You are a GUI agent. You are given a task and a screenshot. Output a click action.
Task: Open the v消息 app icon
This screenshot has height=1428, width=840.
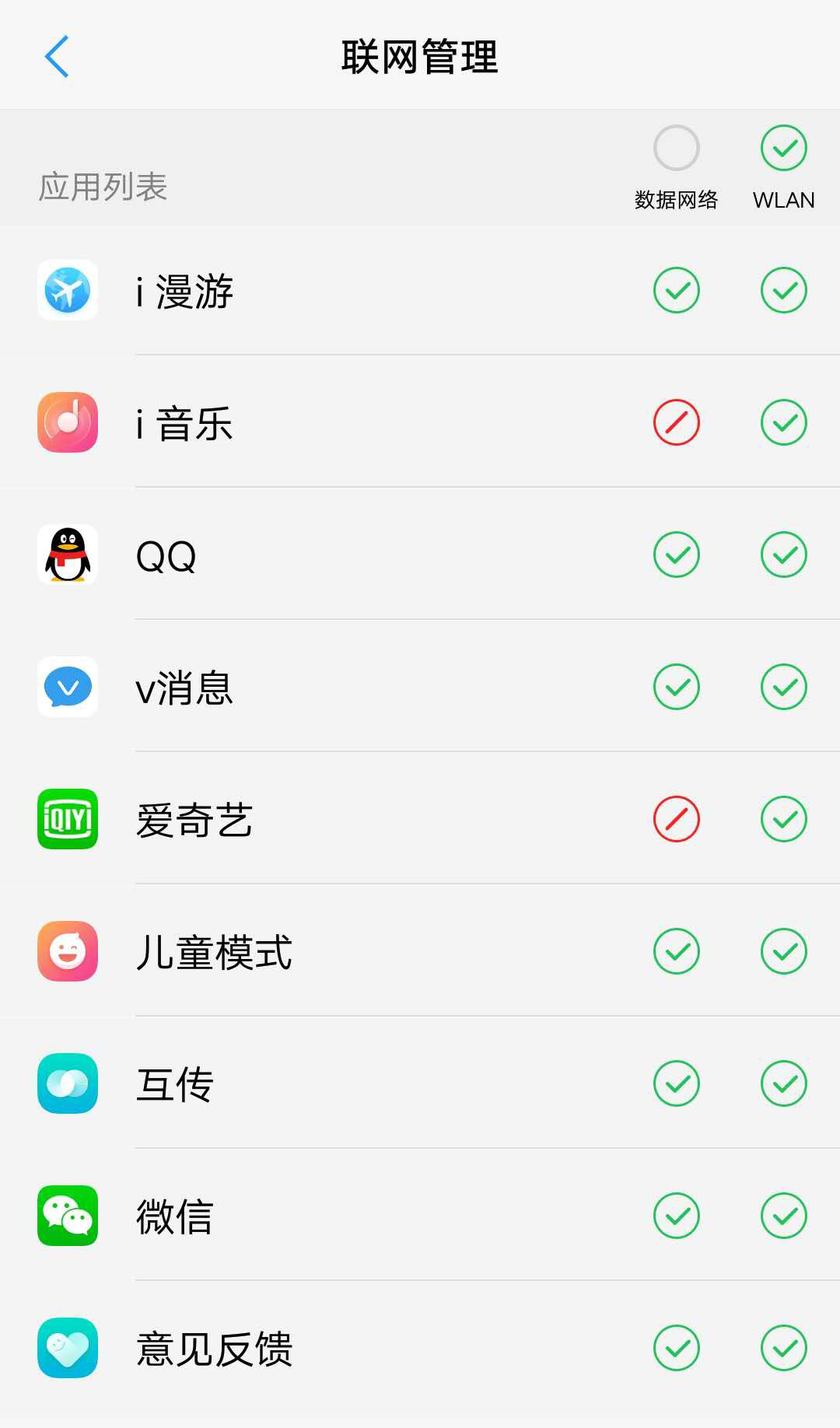coord(67,688)
